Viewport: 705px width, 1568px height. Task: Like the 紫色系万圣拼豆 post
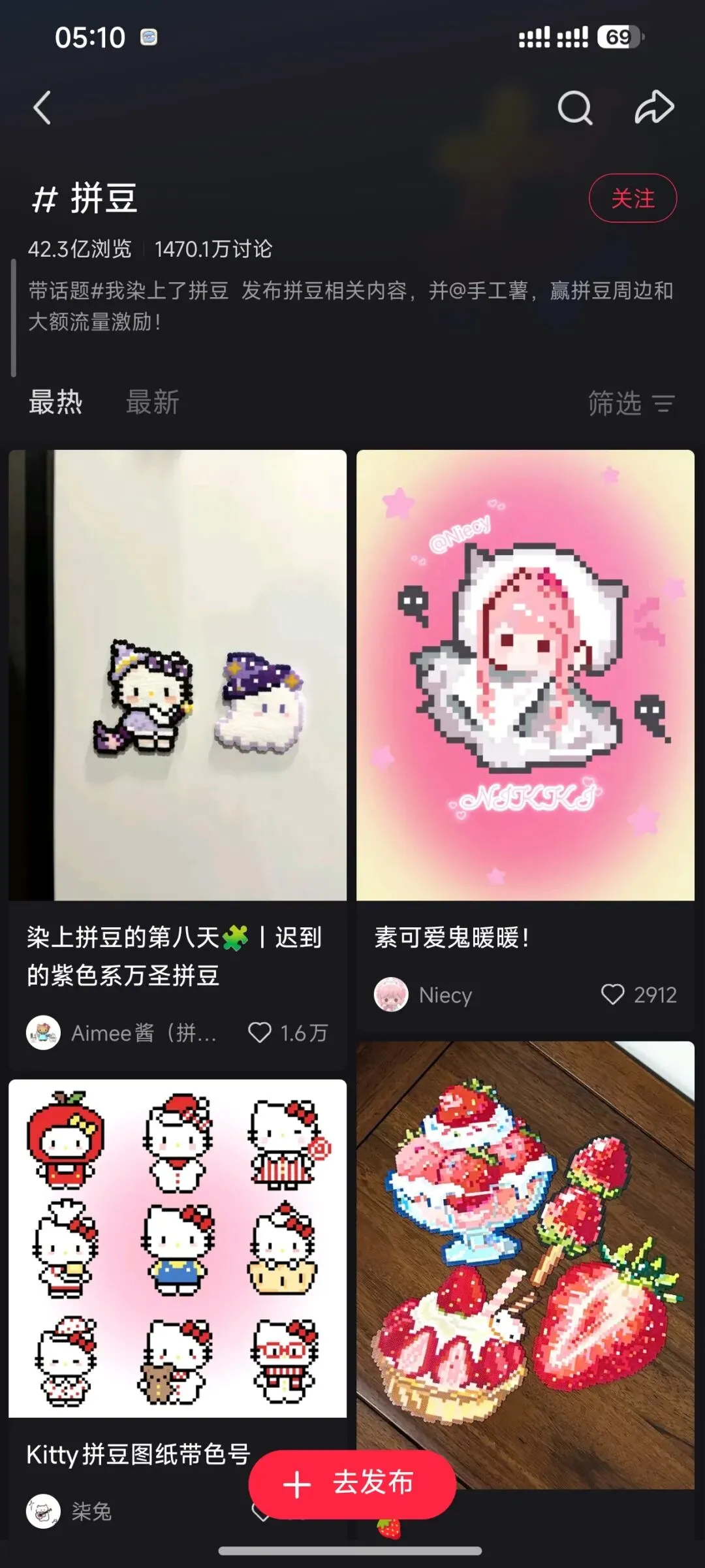260,1032
